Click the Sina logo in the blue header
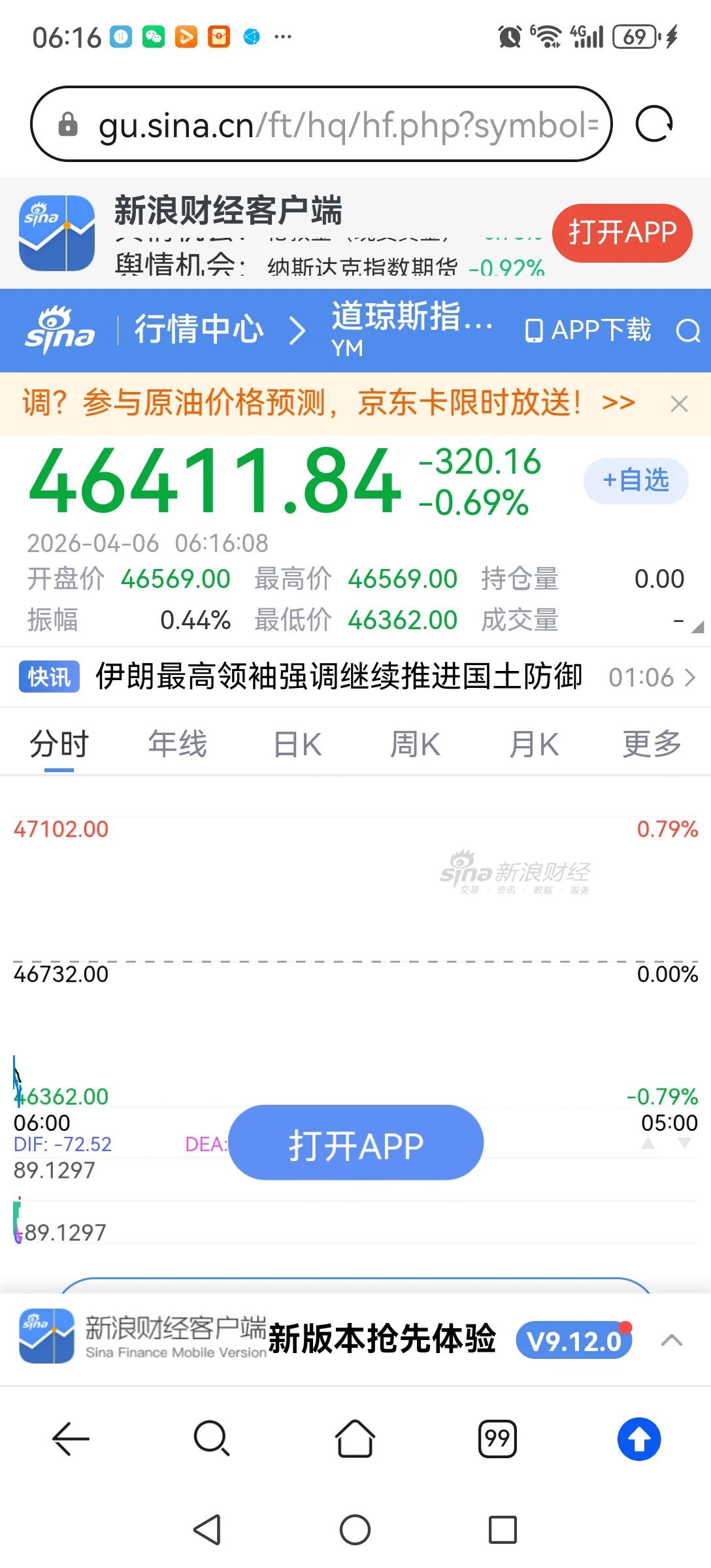The width and height of the screenshot is (711, 1568). click(x=59, y=330)
